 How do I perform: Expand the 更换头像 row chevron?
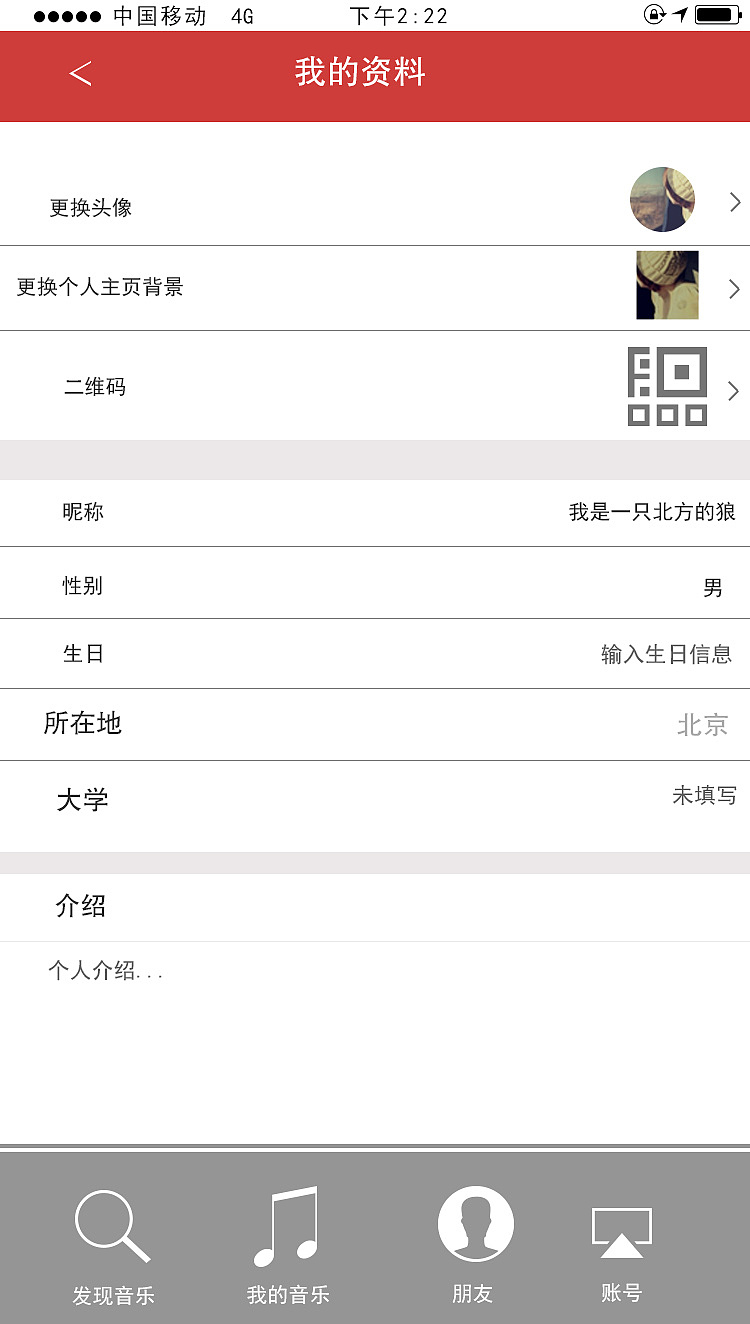734,201
